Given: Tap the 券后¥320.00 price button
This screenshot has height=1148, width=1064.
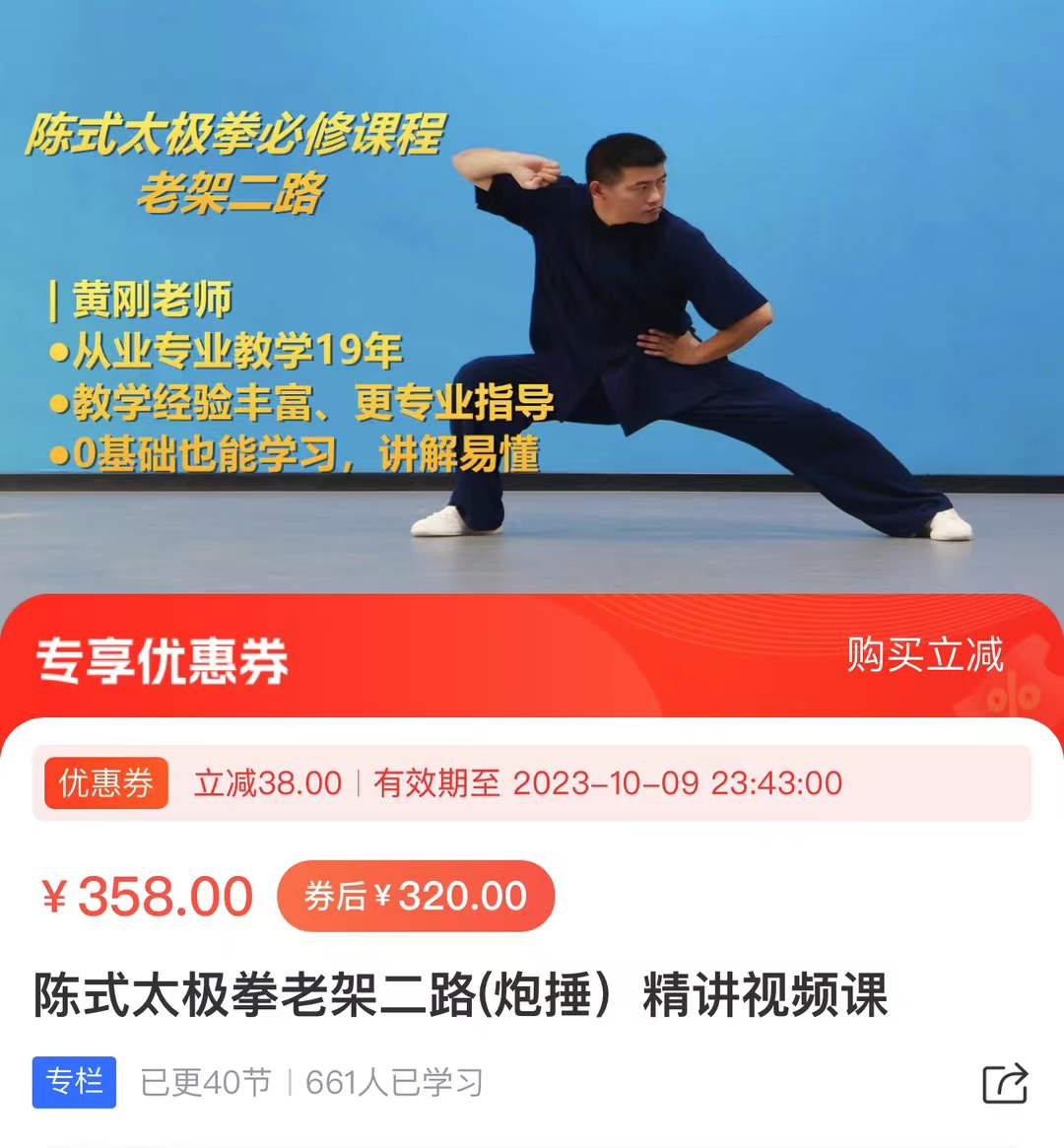Looking at the screenshot, I should pos(416,896).
